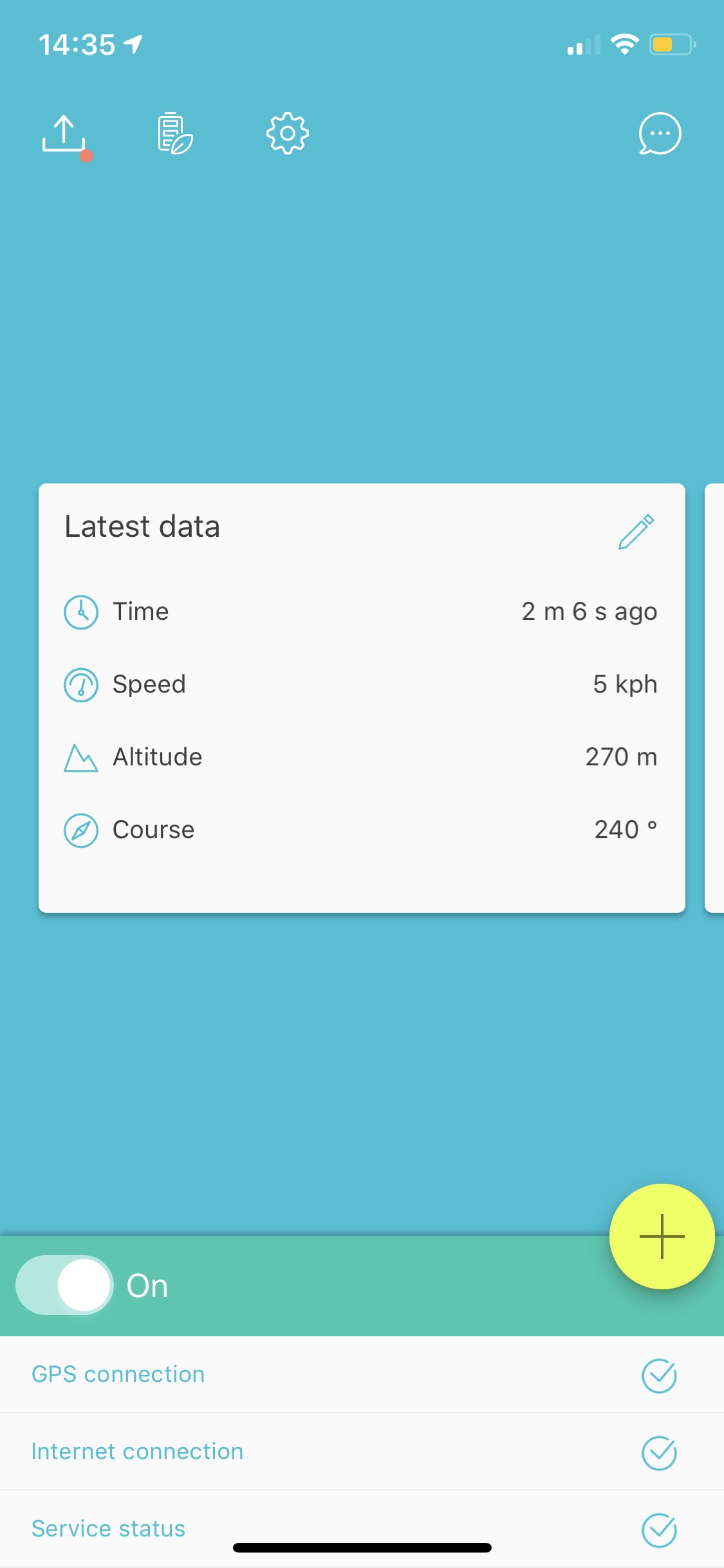This screenshot has width=724, height=1568.
Task: Open the settings gear
Action: (288, 134)
